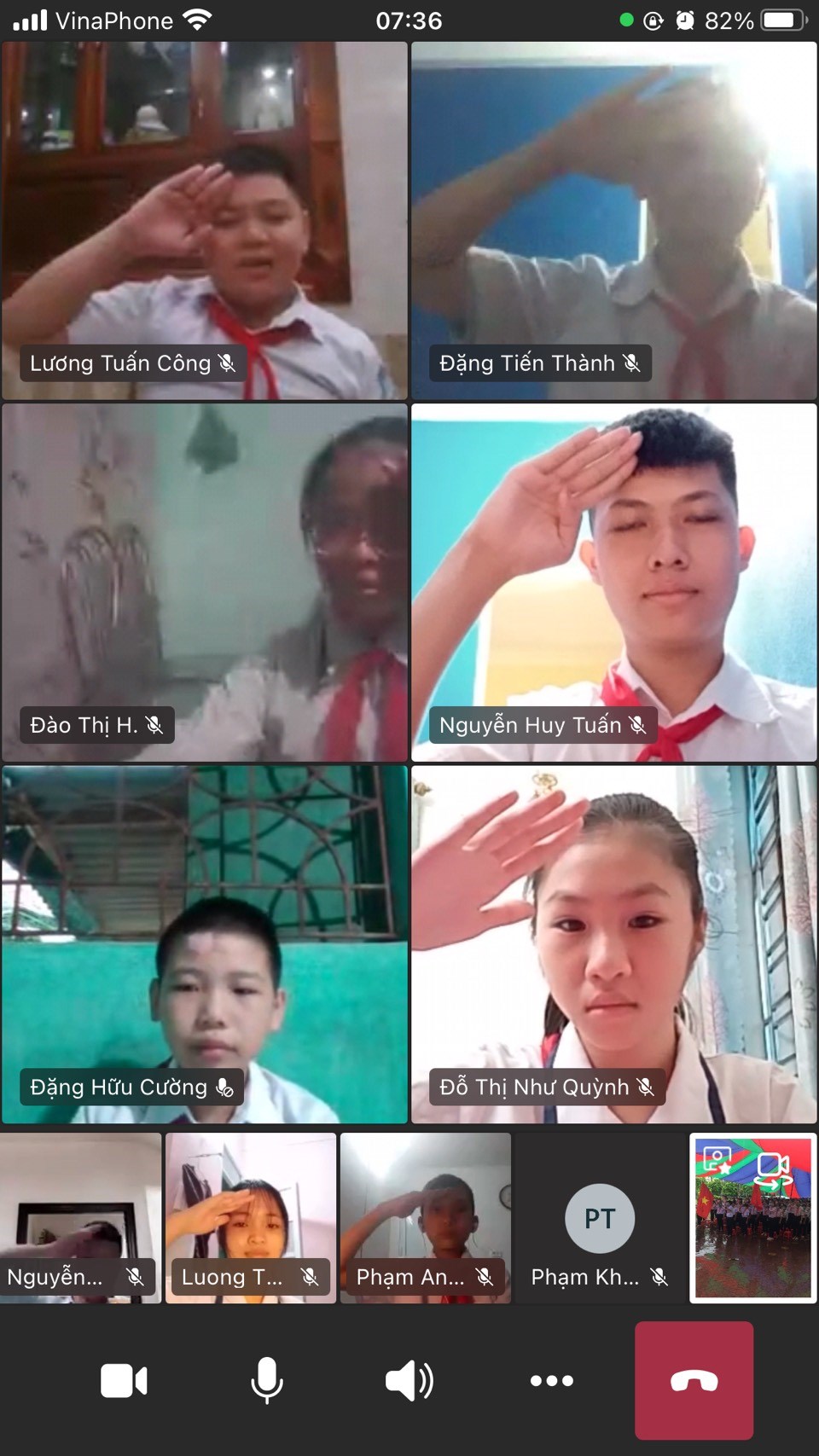The width and height of the screenshot is (819, 1456).
Task: Select Đặng Tiến Thành's video tile
Action: 614,220
